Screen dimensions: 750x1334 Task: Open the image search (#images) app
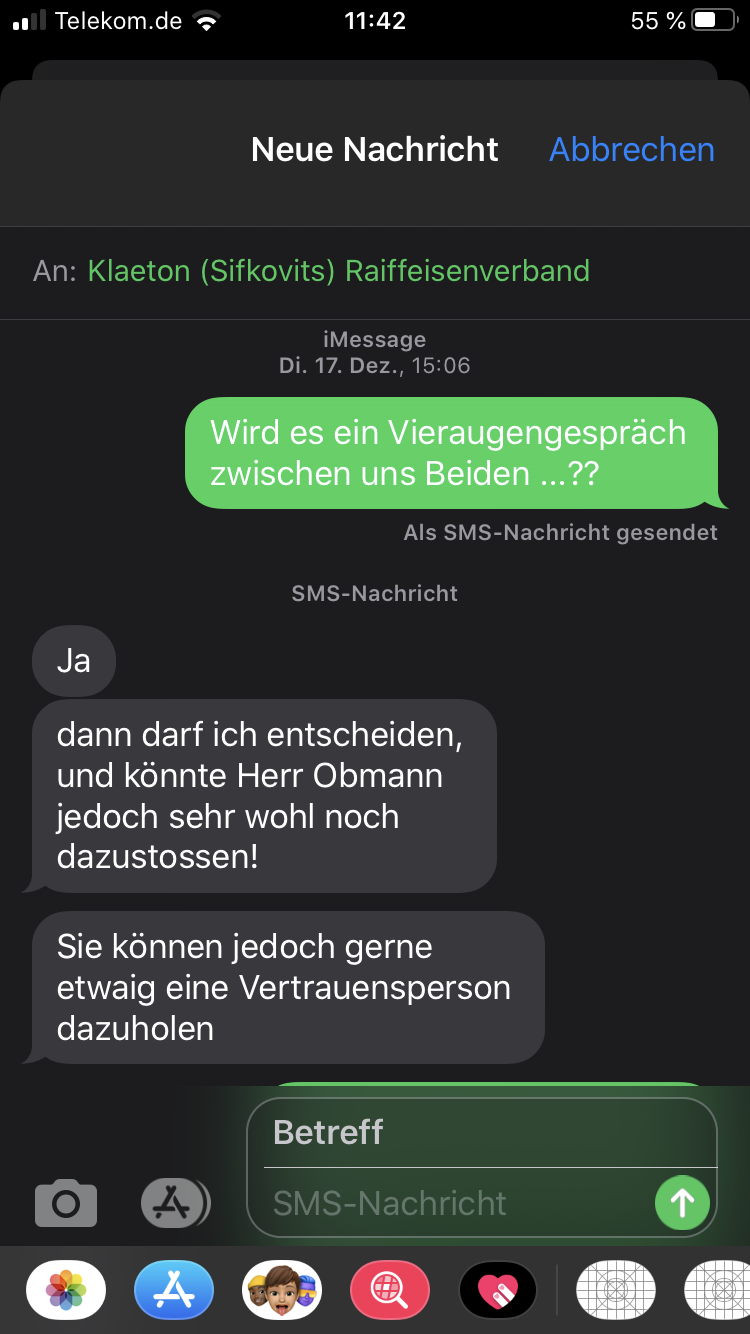pos(390,1290)
